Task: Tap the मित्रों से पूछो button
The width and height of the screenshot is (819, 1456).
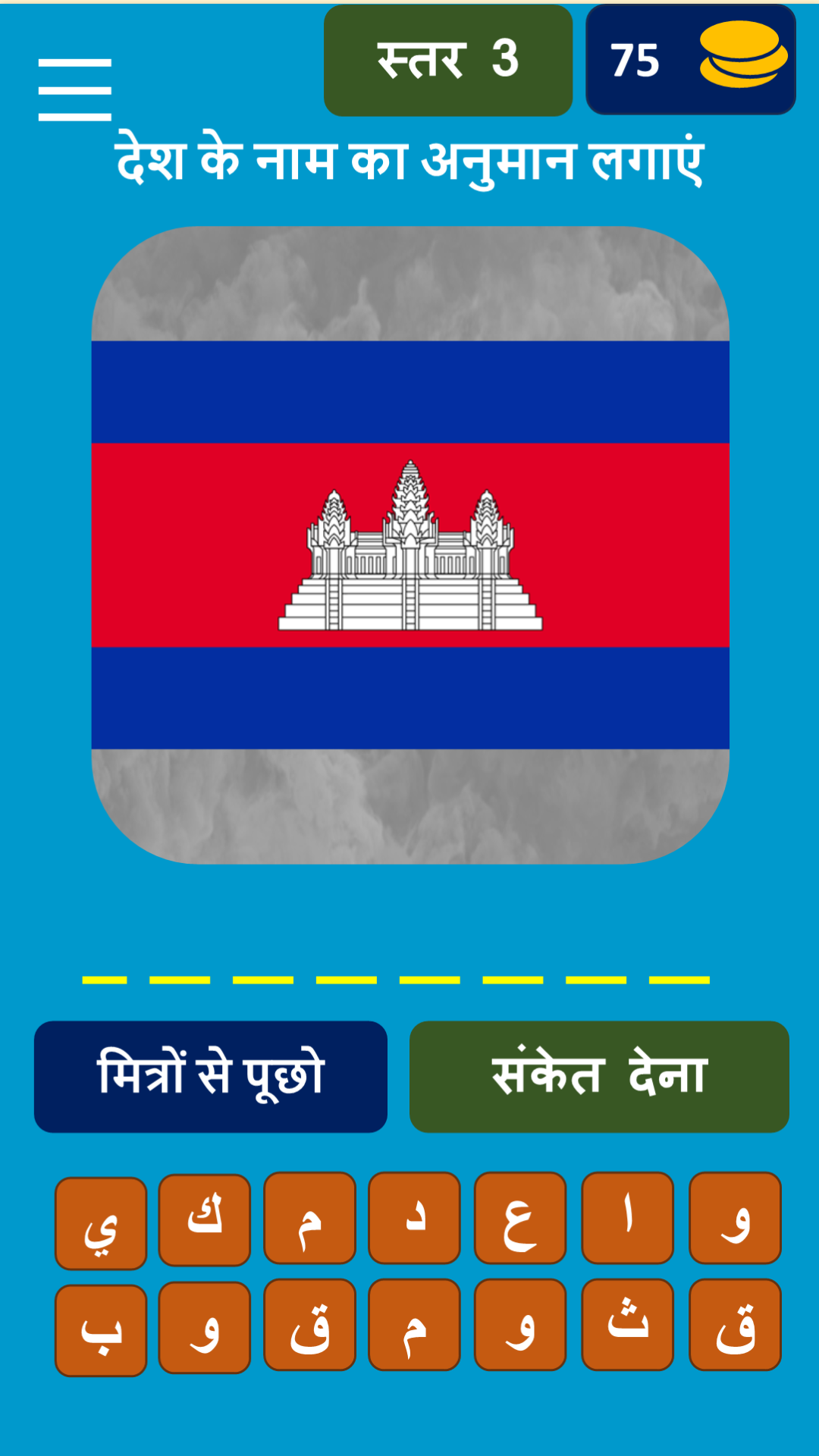Action: pos(211,1076)
